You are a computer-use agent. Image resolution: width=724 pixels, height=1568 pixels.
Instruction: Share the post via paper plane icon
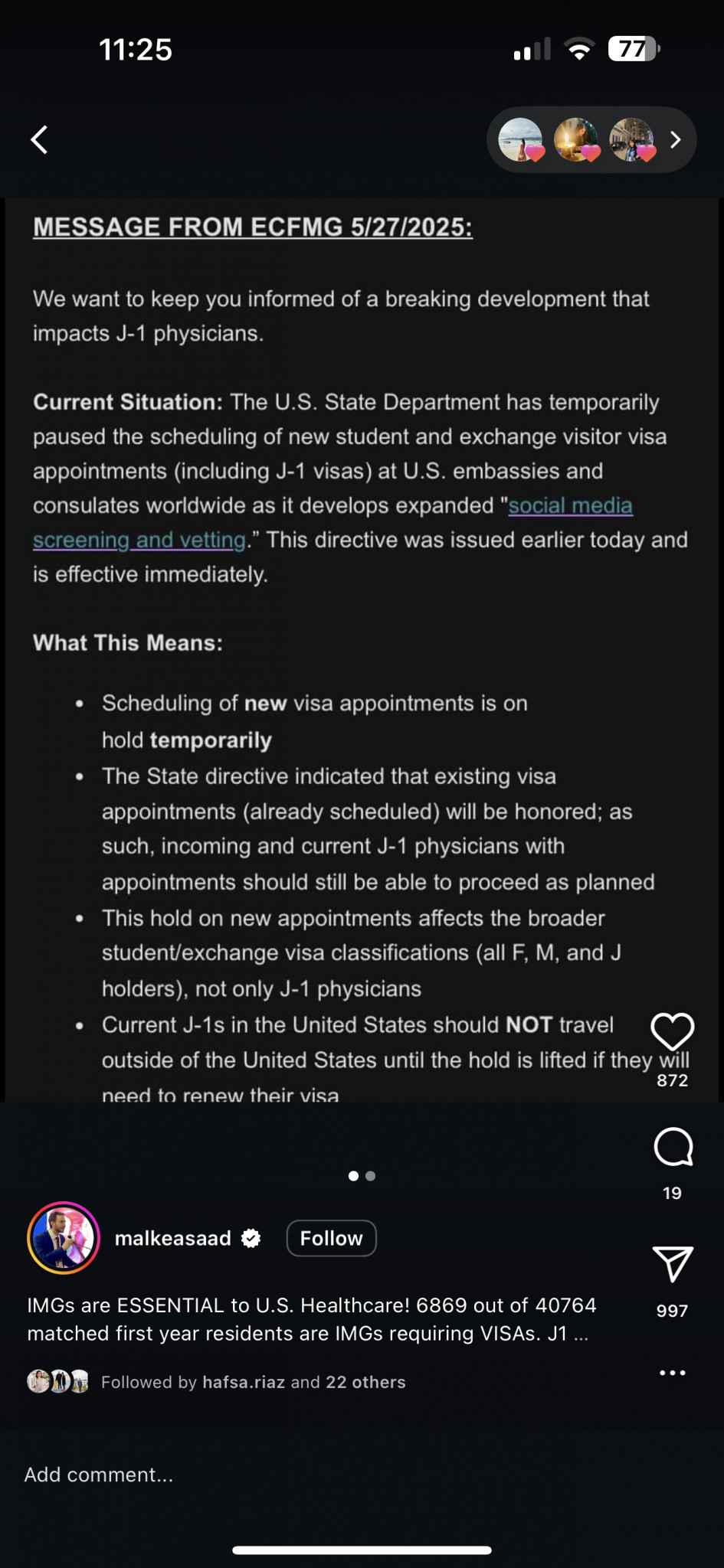[673, 1263]
